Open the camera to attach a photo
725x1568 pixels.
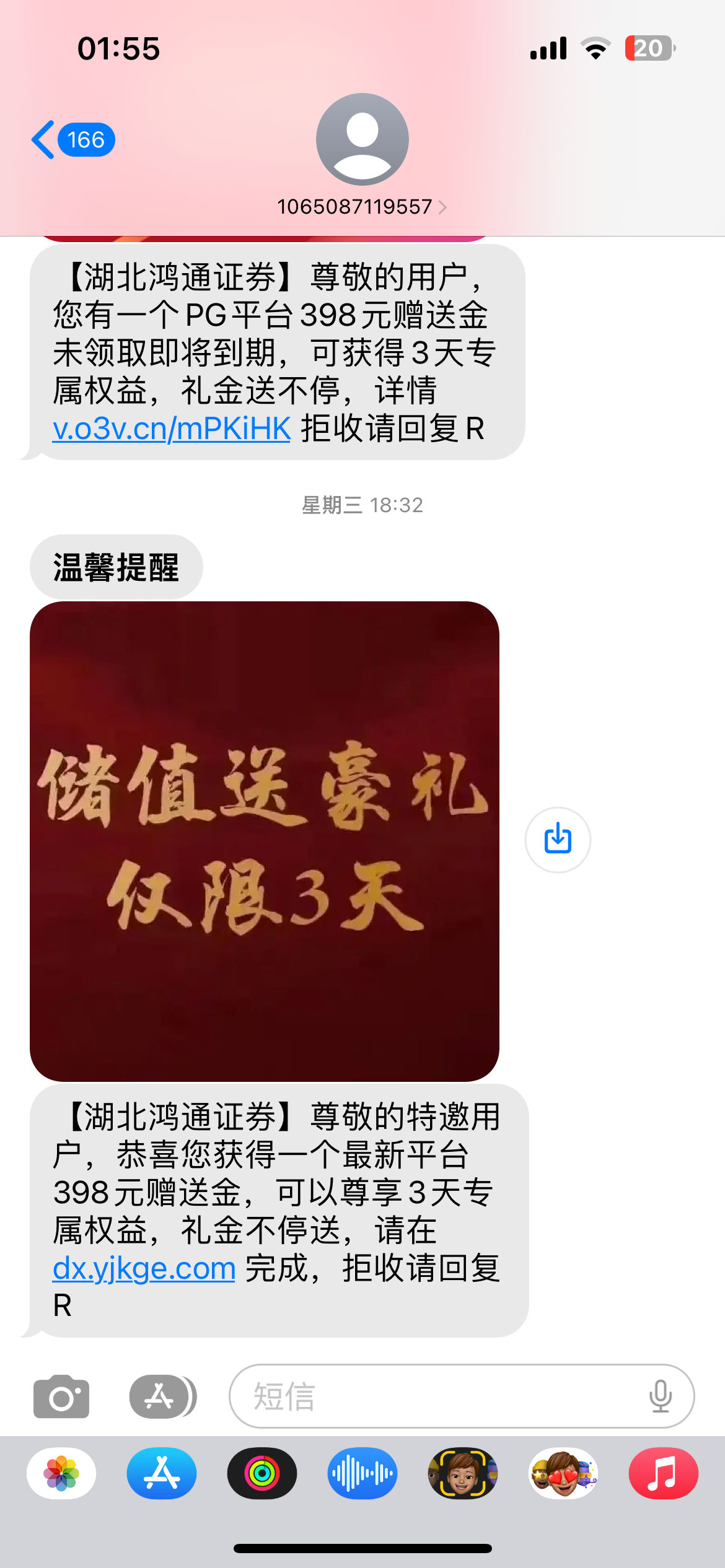point(61,1396)
